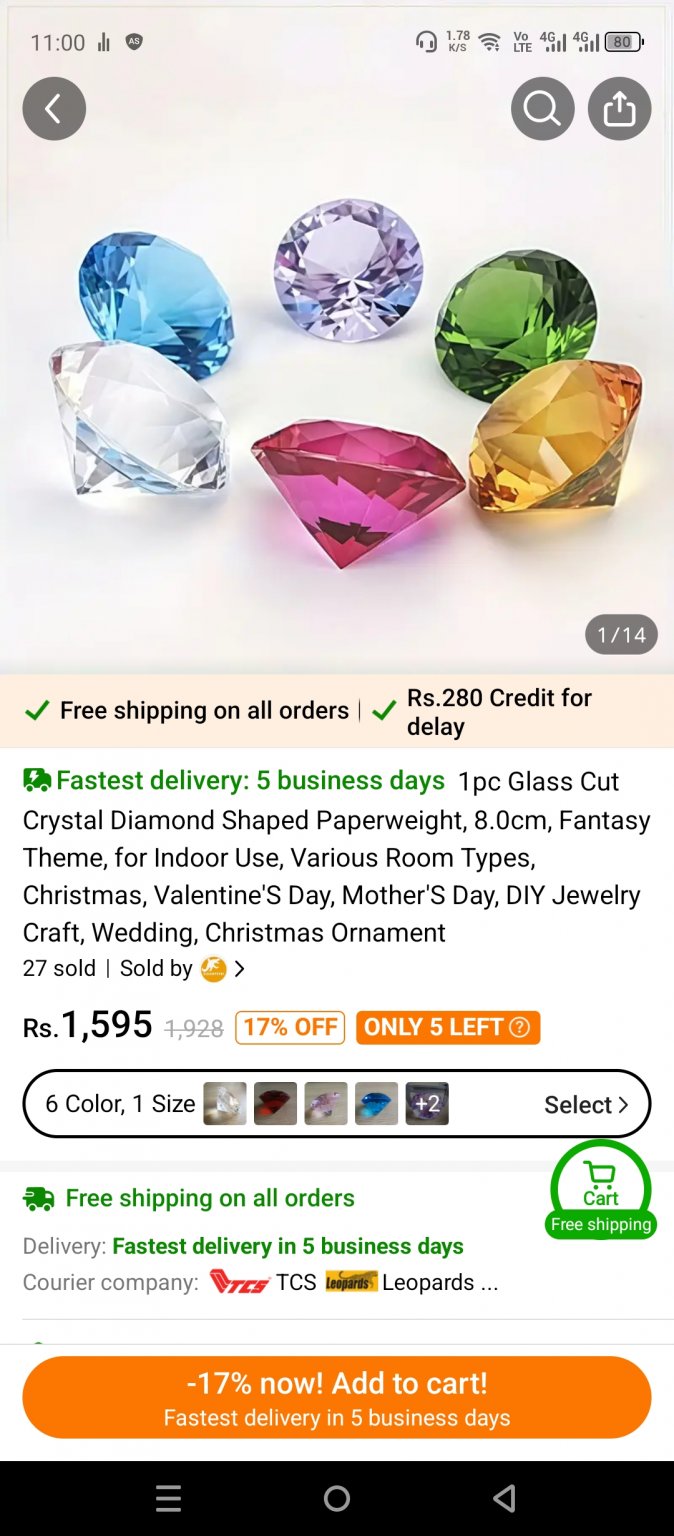674x1536 pixels.
Task: Open the search icon
Action: (542, 108)
